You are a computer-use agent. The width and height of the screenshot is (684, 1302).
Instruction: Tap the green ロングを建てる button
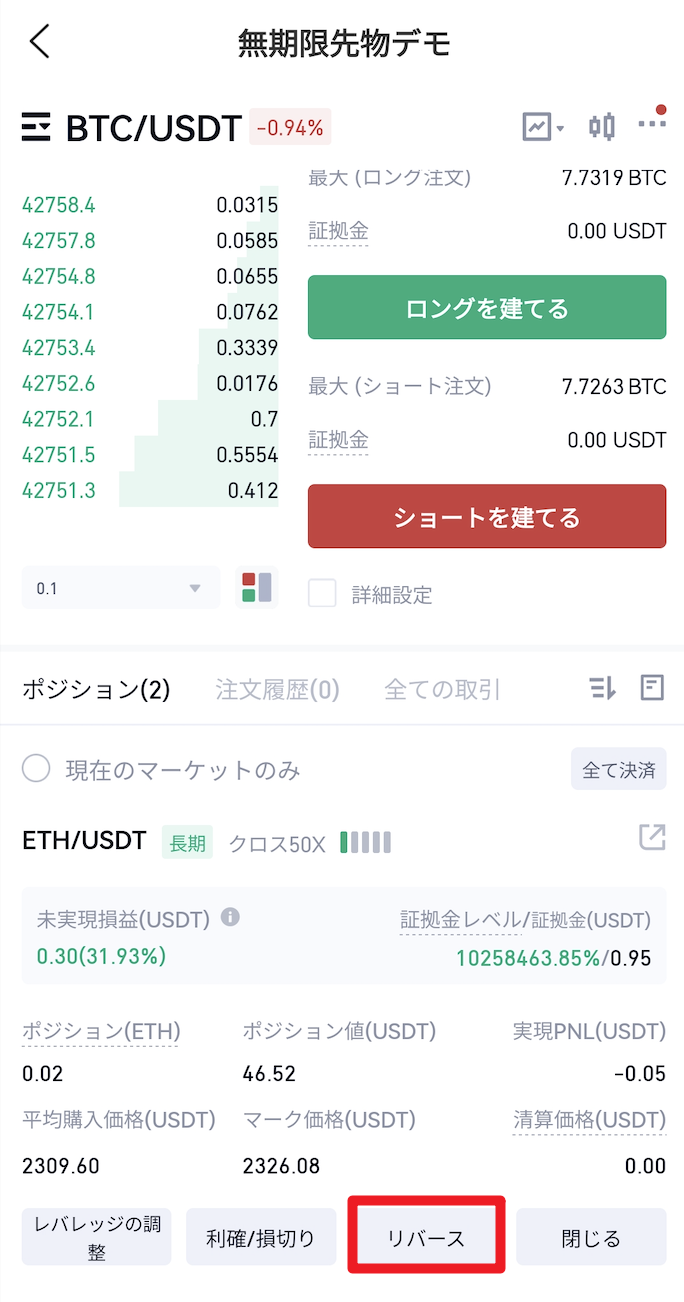click(487, 307)
